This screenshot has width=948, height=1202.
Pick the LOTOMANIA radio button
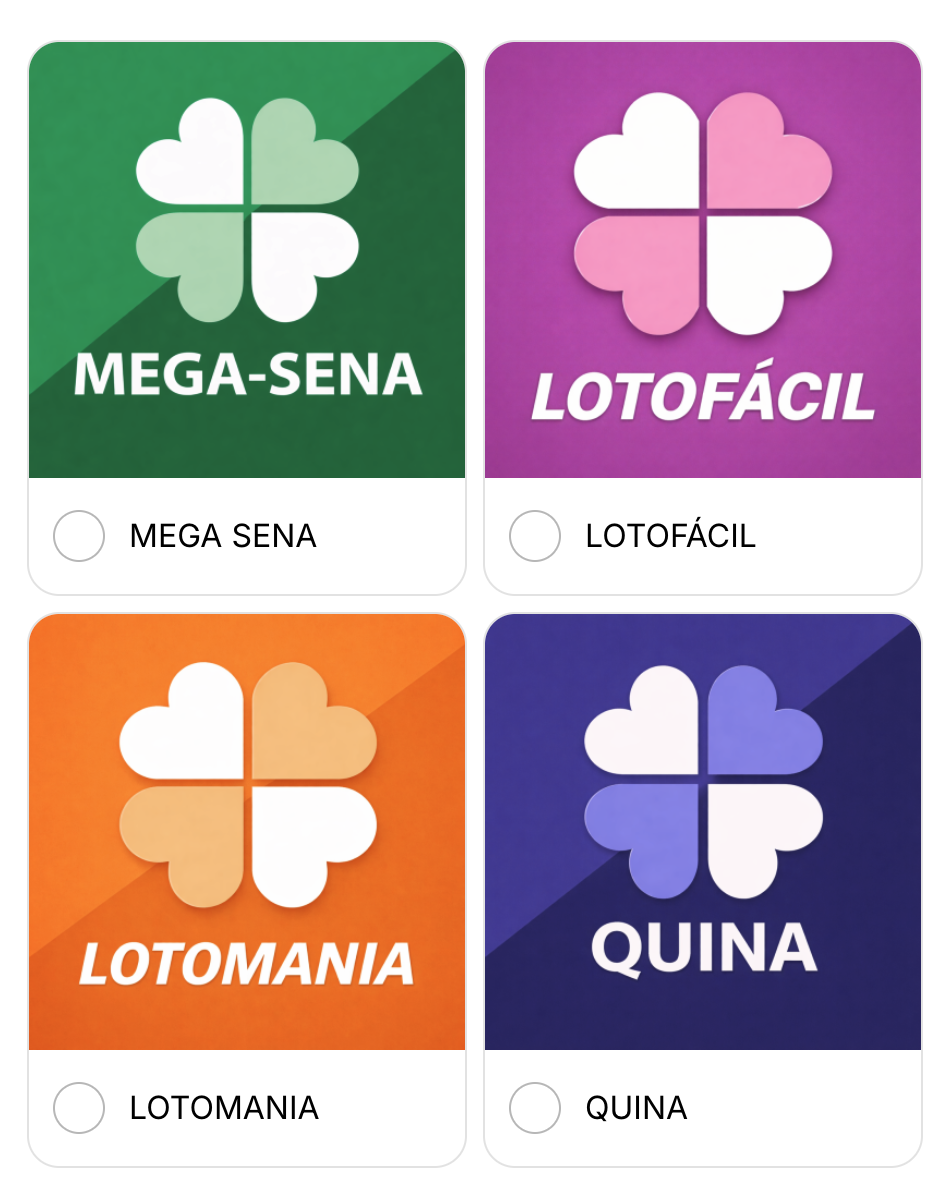click(79, 1108)
